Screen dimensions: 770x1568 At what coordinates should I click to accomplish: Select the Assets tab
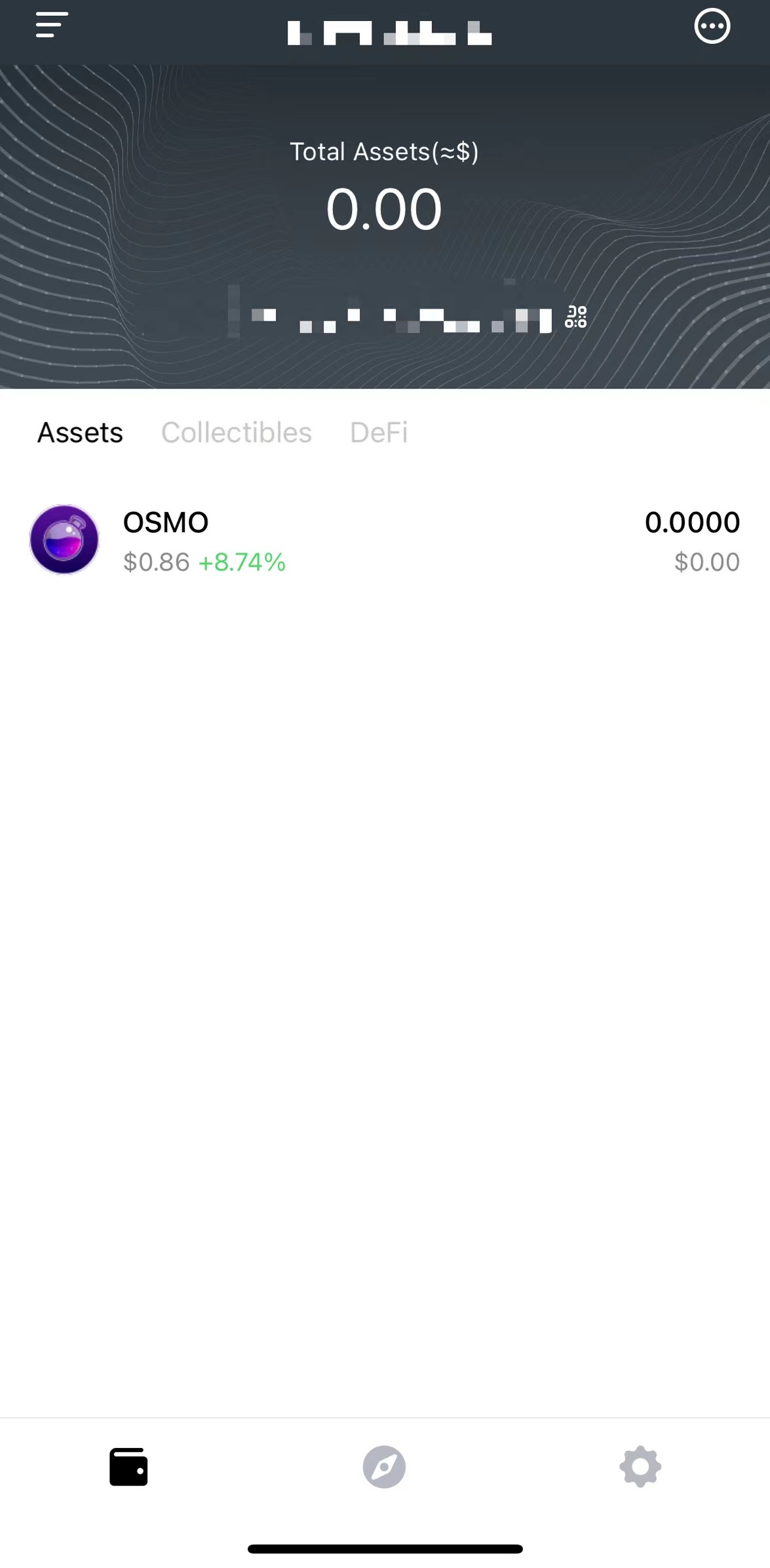click(80, 433)
